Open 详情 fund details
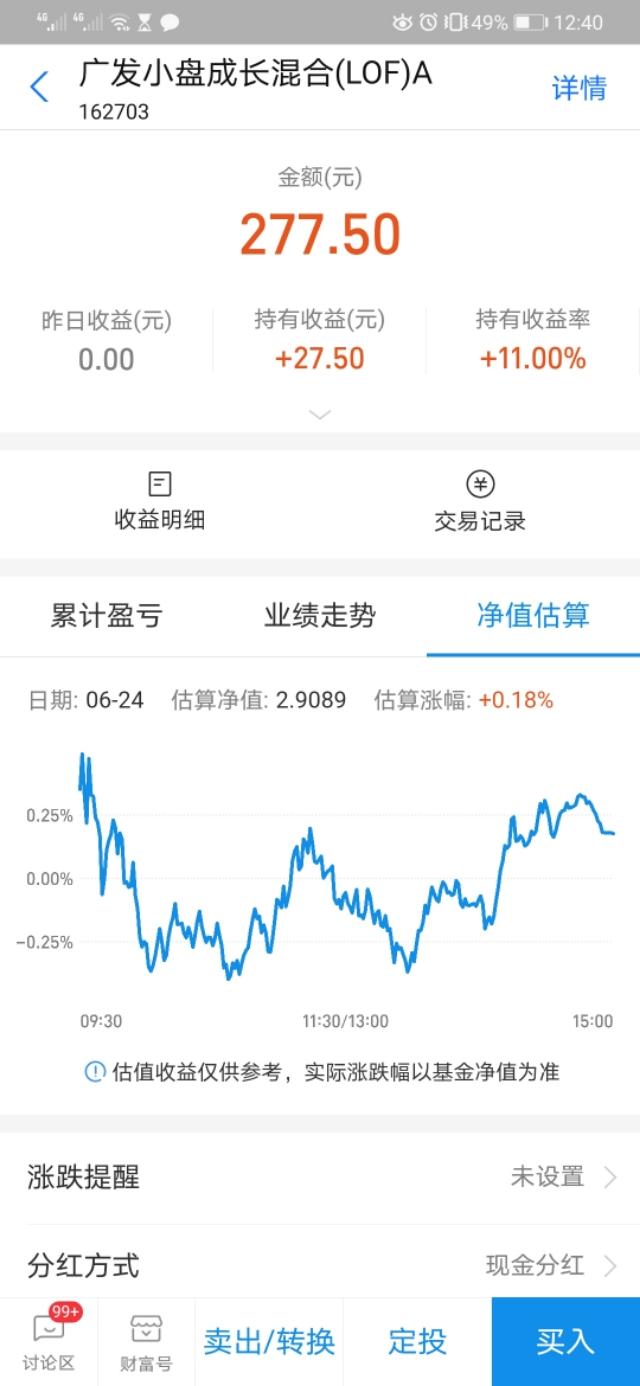This screenshot has width=640, height=1386. click(x=578, y=88)
